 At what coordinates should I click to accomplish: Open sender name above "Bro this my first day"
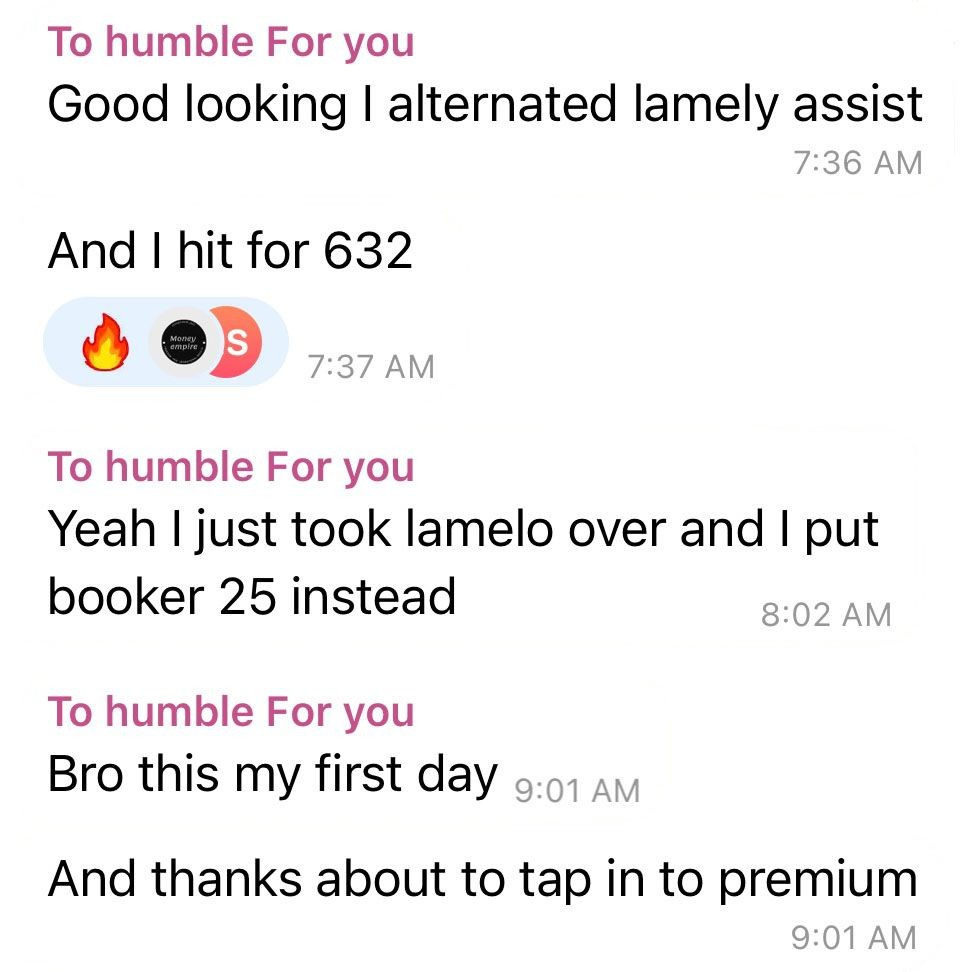click(230, 712)
